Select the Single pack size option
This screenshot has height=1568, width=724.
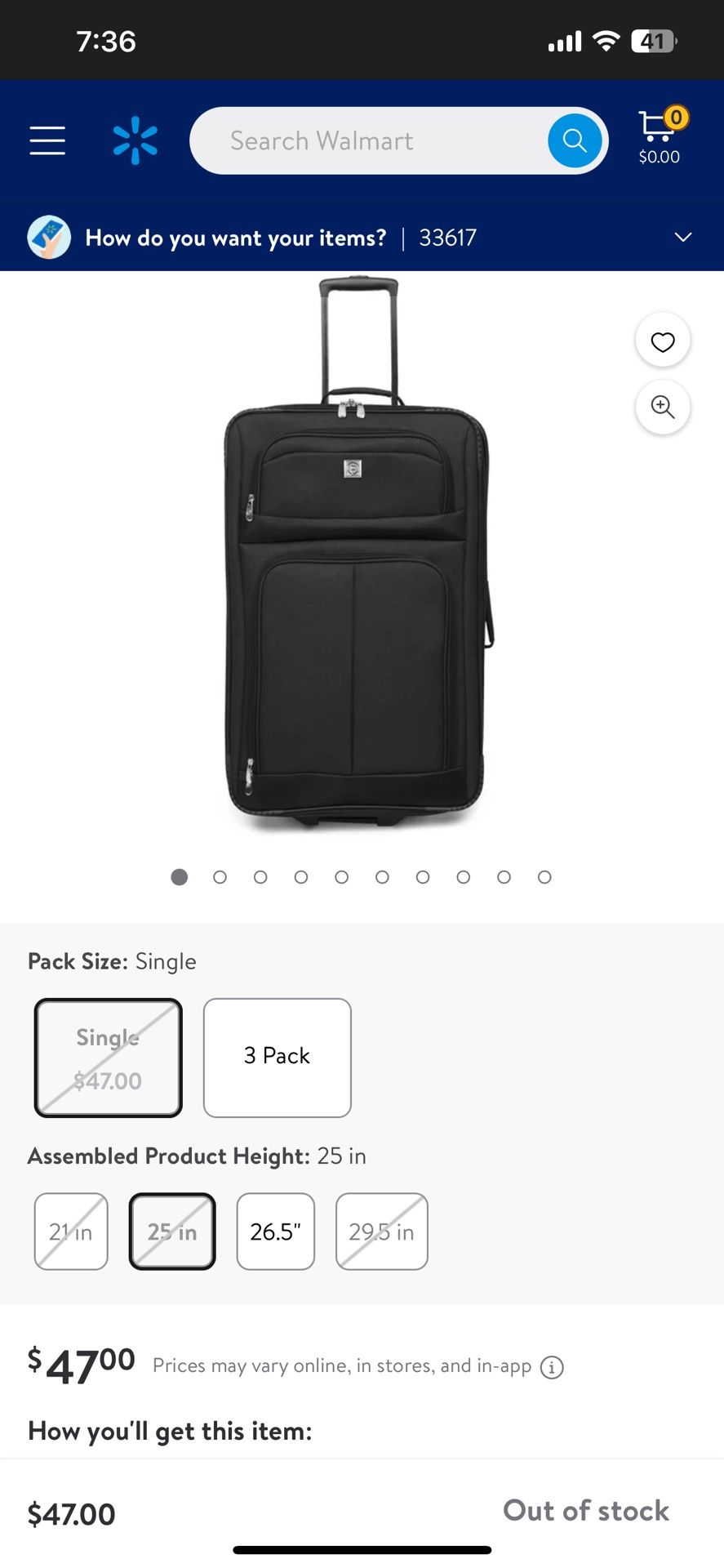[107, 1057]
